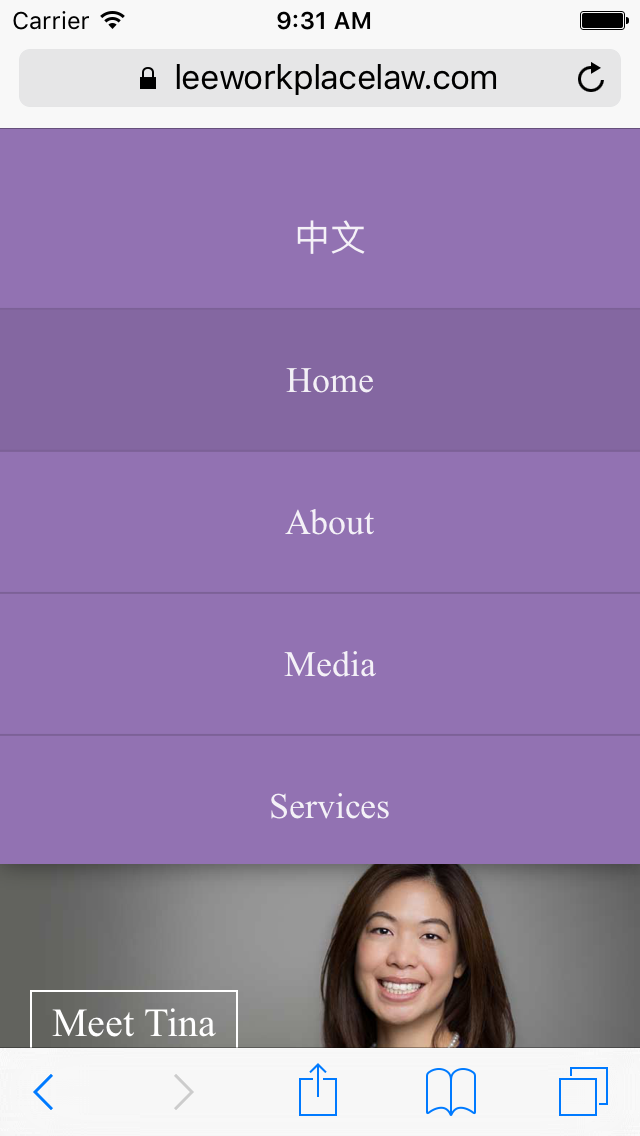
Task: Reload the page
Action: [591, 78]
